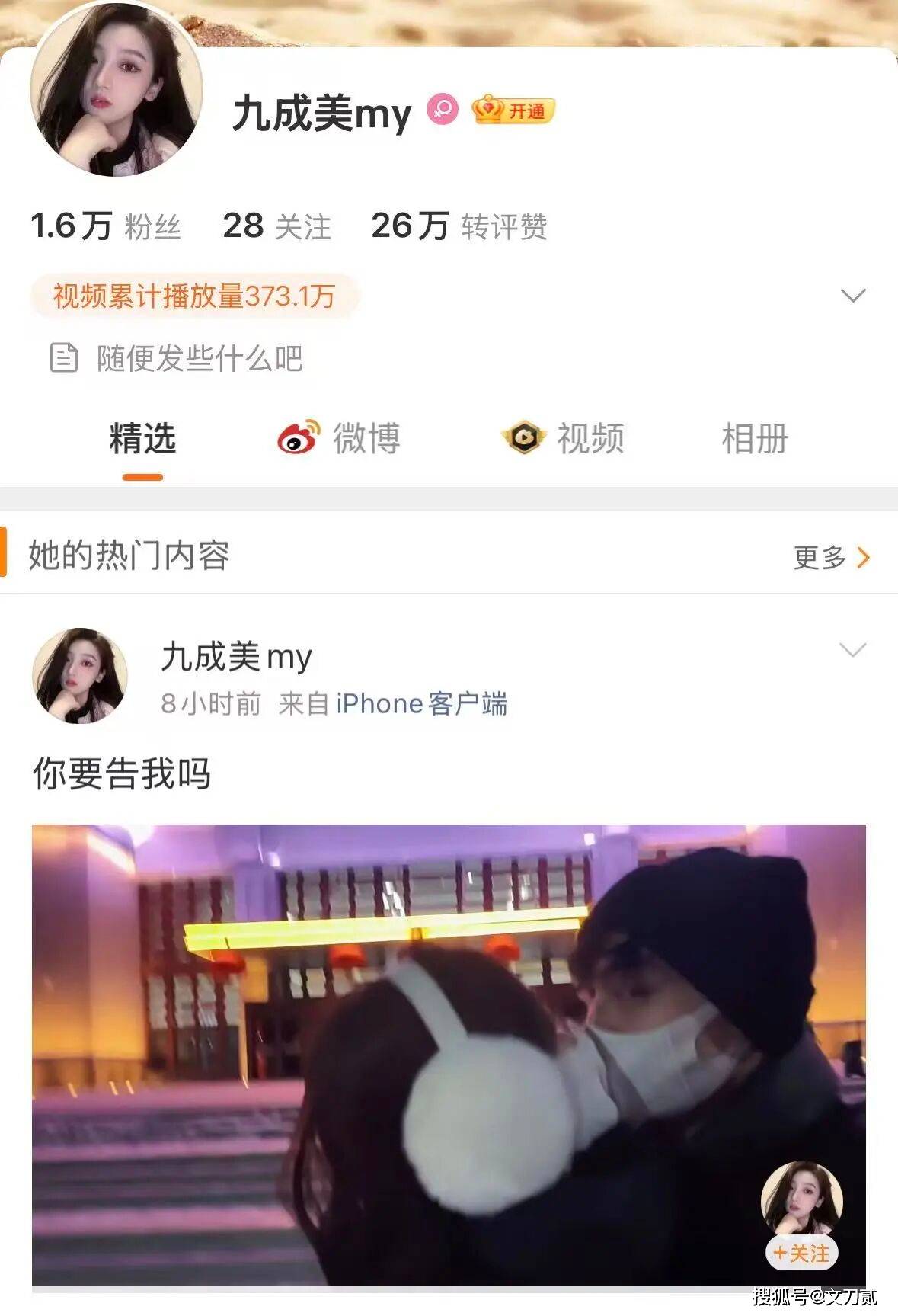898x1316 pixels.
Task: Switch to the 视频 tab
Action: tap(564, 439)
